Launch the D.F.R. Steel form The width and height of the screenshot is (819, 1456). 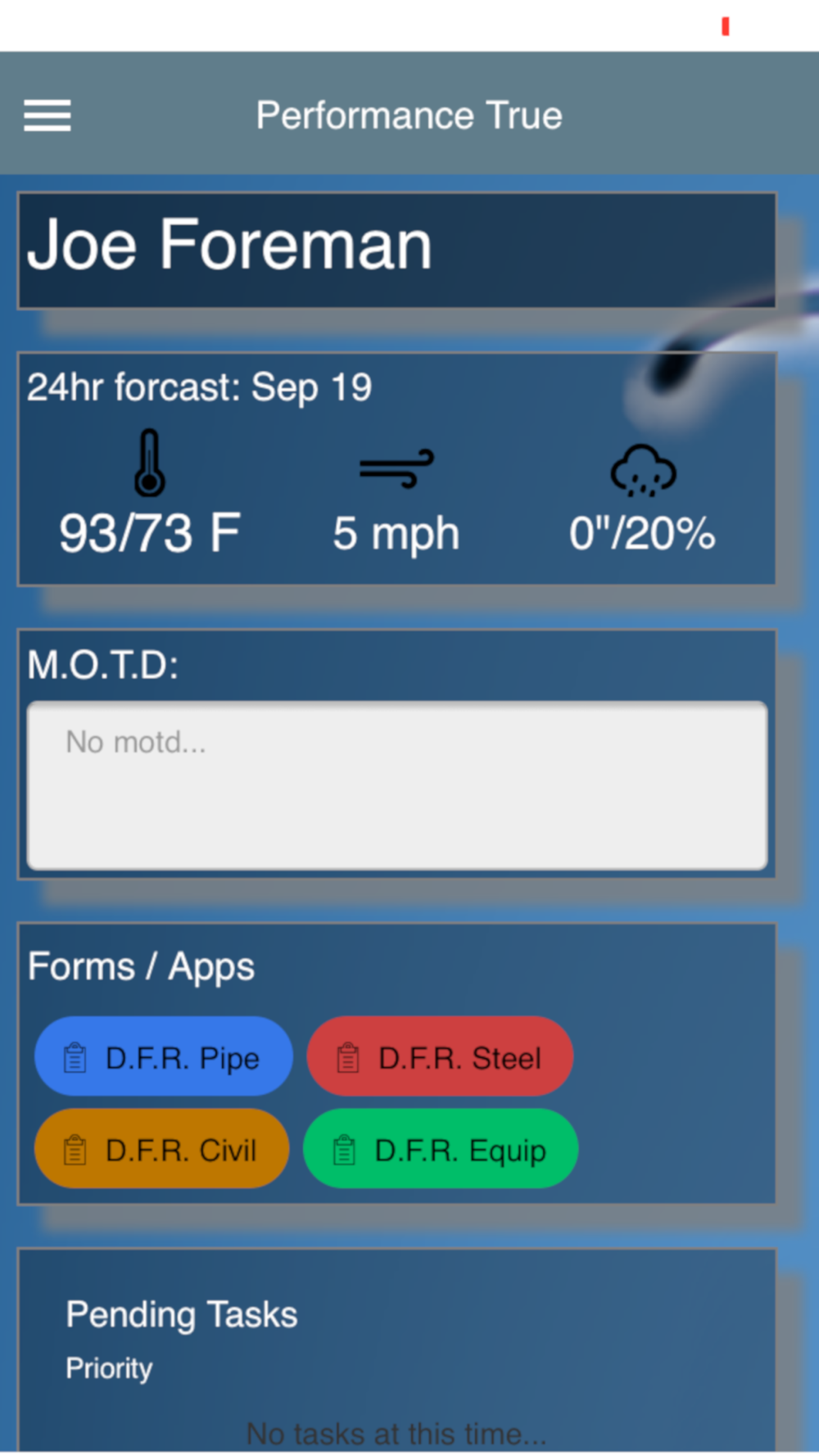(440, 1056)
